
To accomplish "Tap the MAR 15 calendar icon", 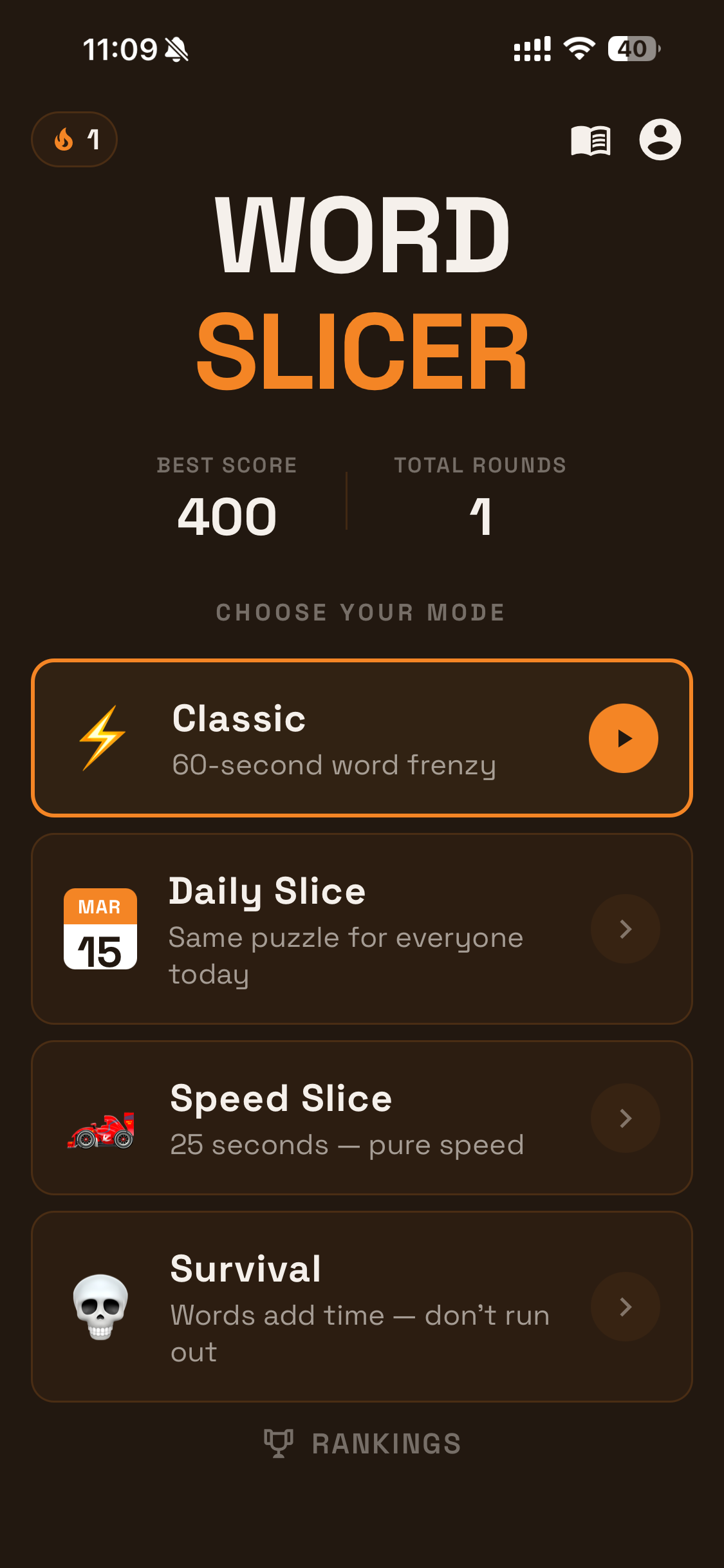I will click(100, 929).
